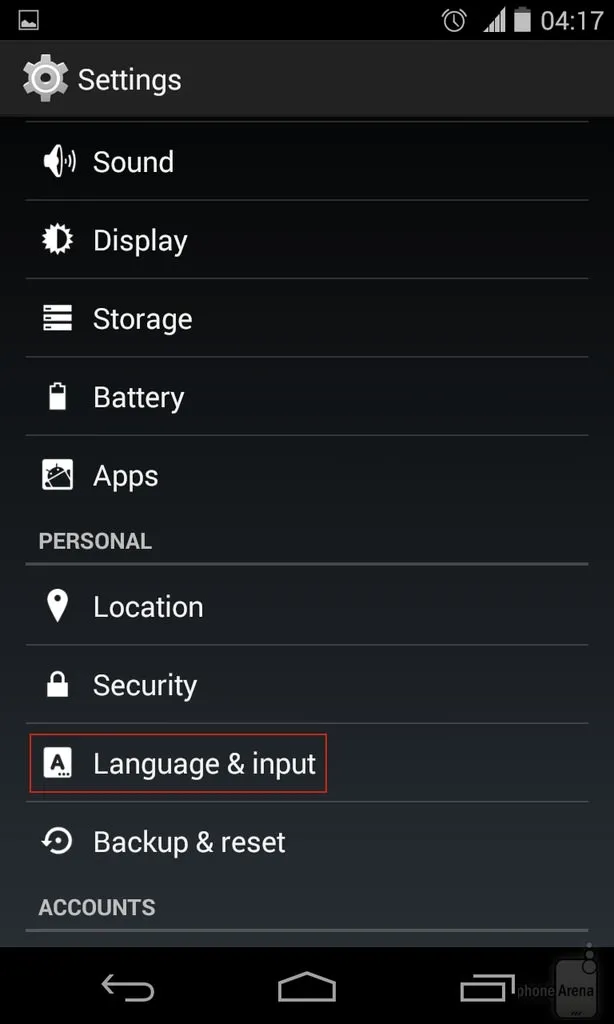This screenshot has height=1024, width=614.
Task: Tap the system back button
Action: pyautogui.click(x=128, y=988)
